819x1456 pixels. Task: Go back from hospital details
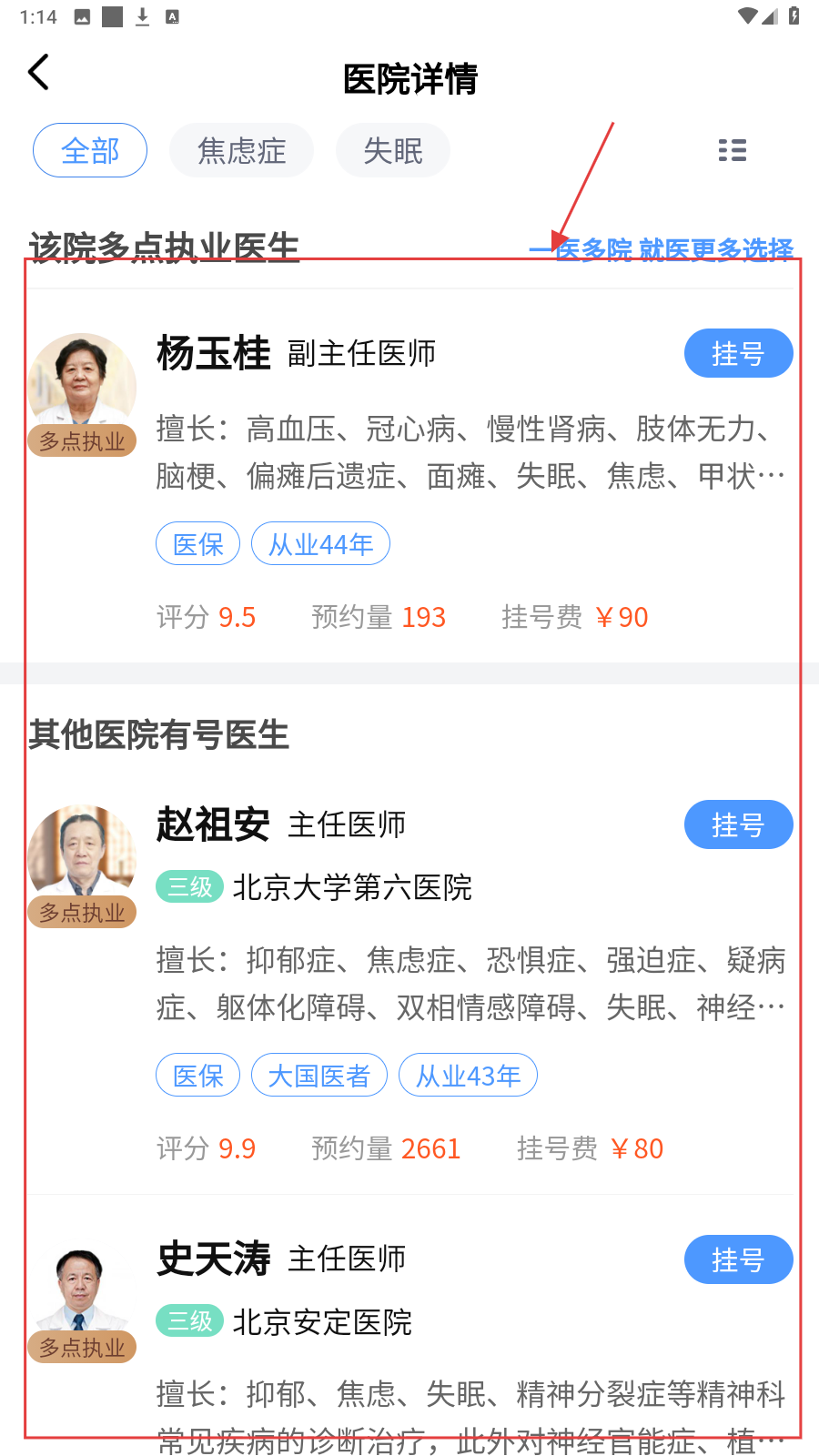click(x=38, y=73)
